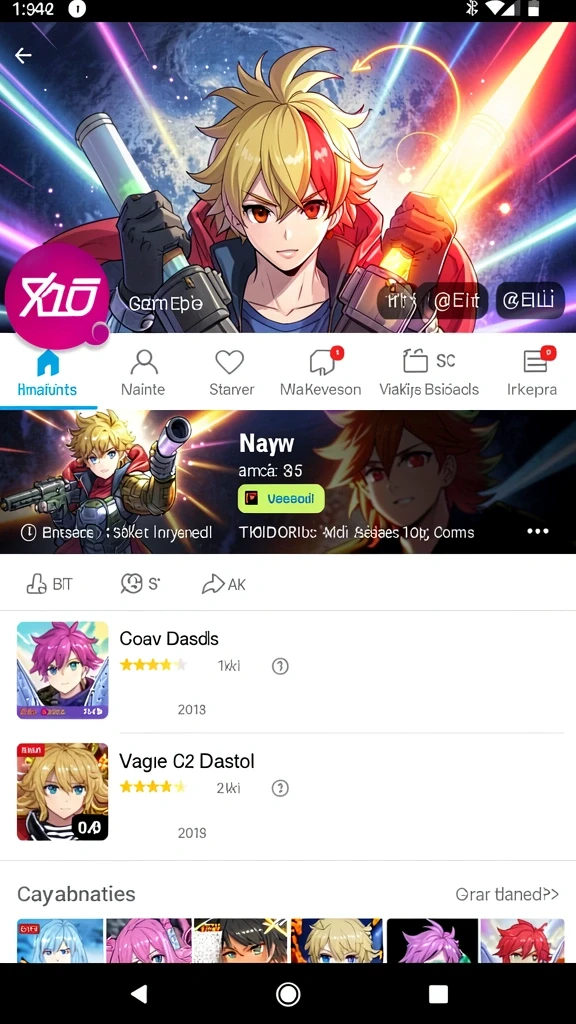576x1024 pixels.
Task: Go to the system home screen
Action: [x=288, y=993]
